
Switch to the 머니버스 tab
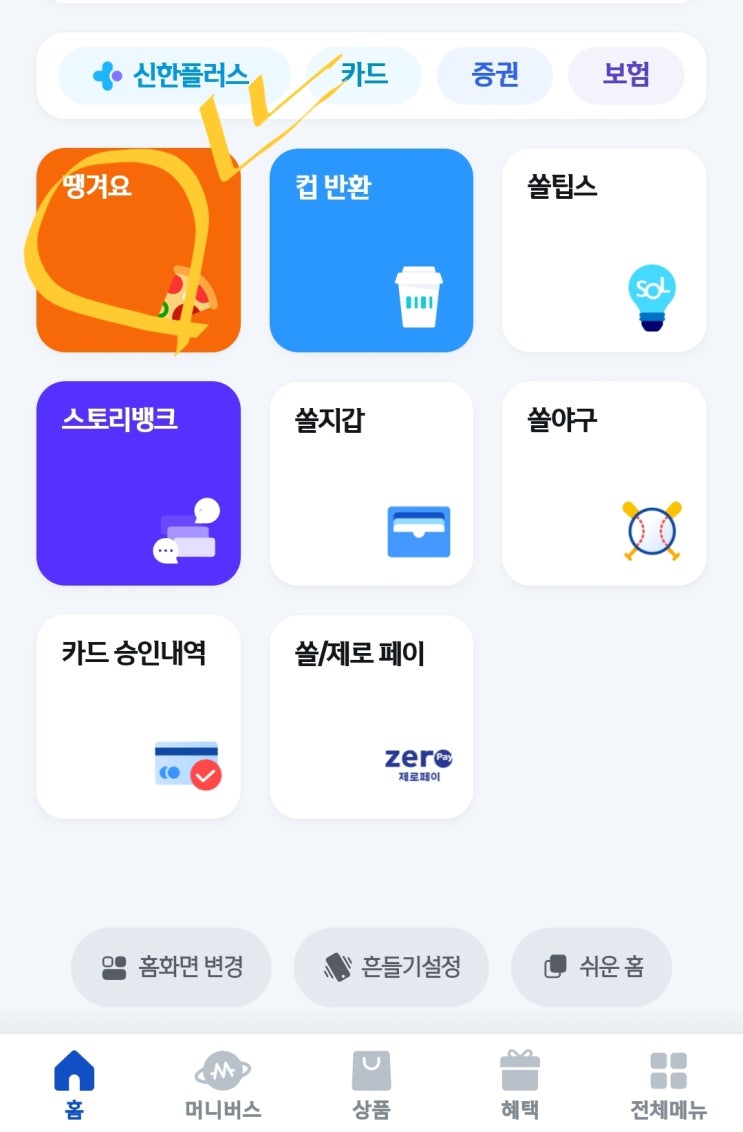point(222,1085)
